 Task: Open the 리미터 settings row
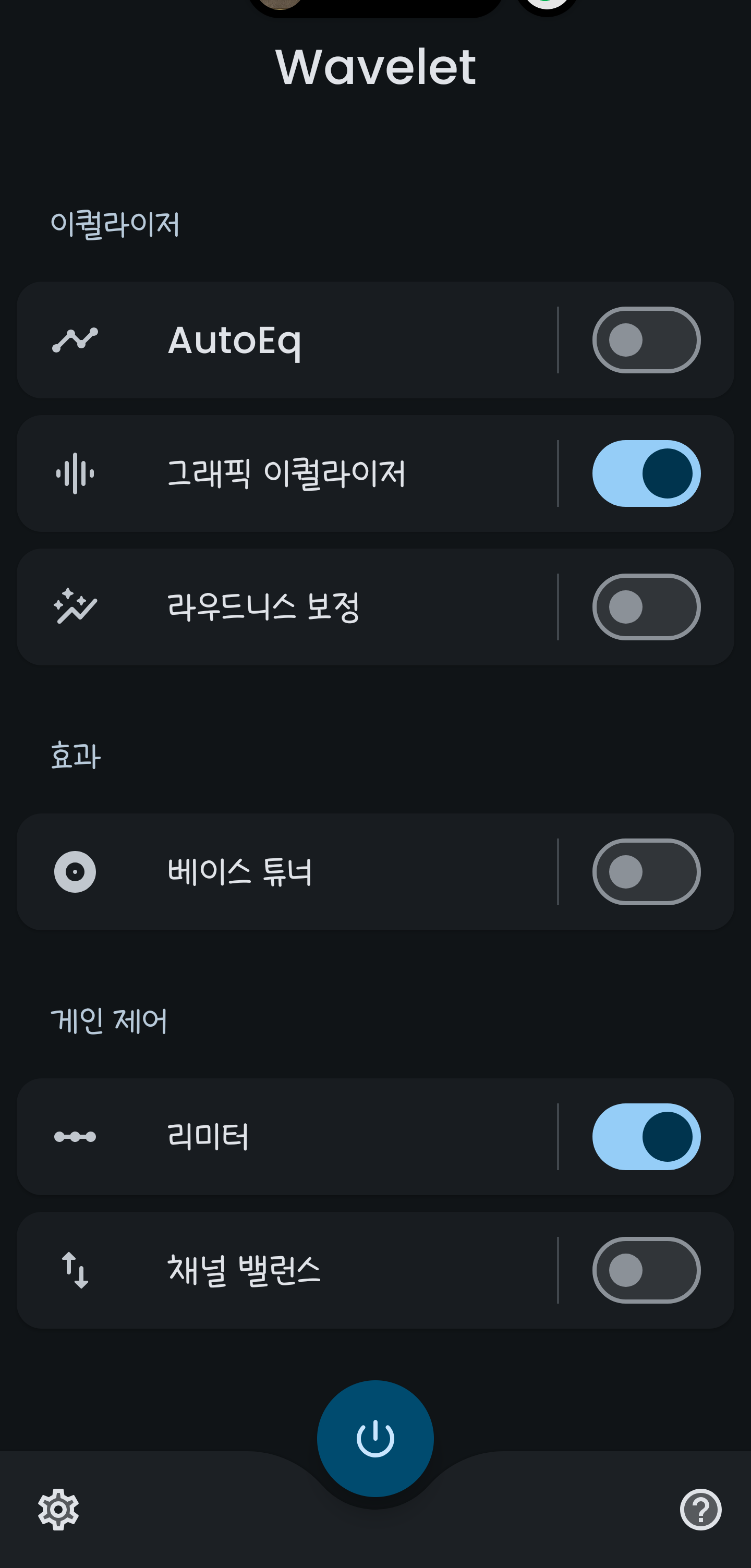[x=286, y=1136]
